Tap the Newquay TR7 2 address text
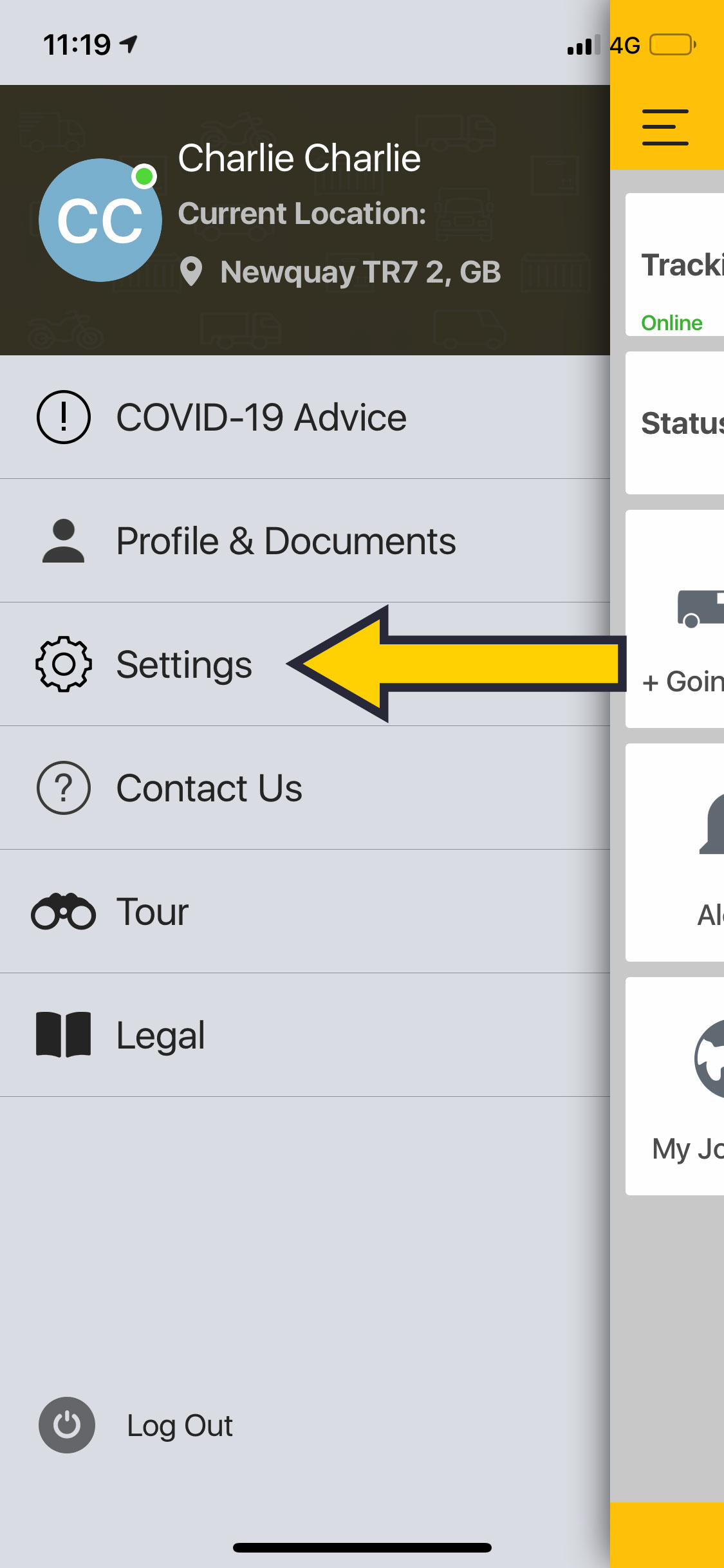This screenshot has height=1568, width=724. tap(360, 271)
